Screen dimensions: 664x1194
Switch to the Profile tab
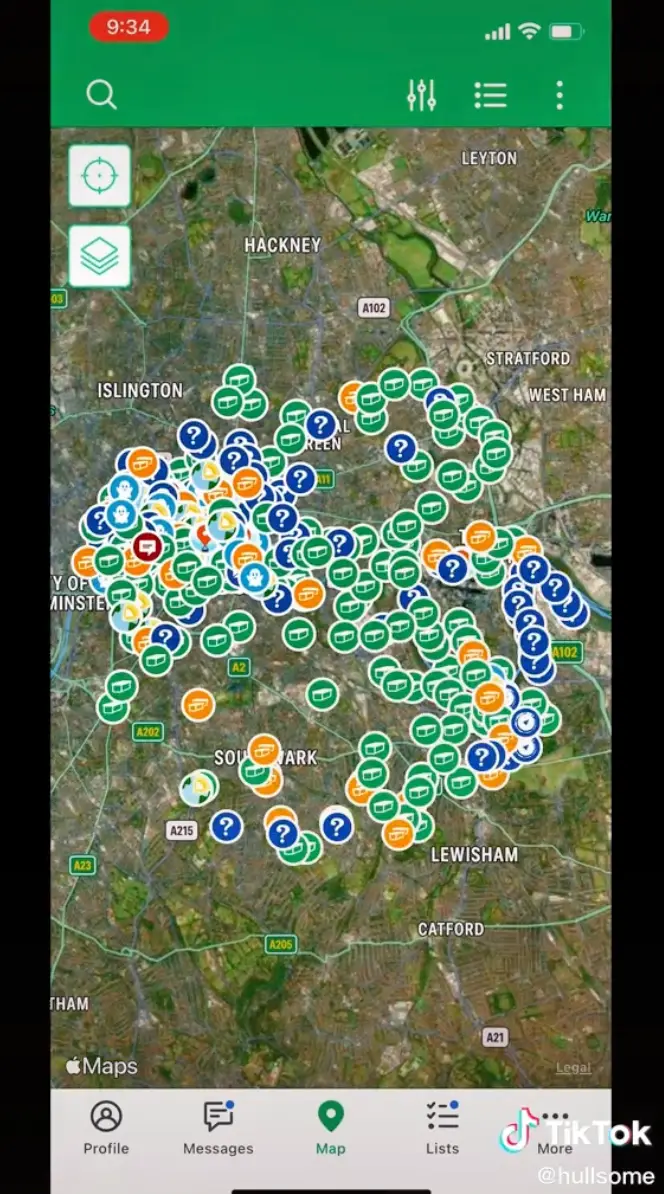tap(106, 1128)
